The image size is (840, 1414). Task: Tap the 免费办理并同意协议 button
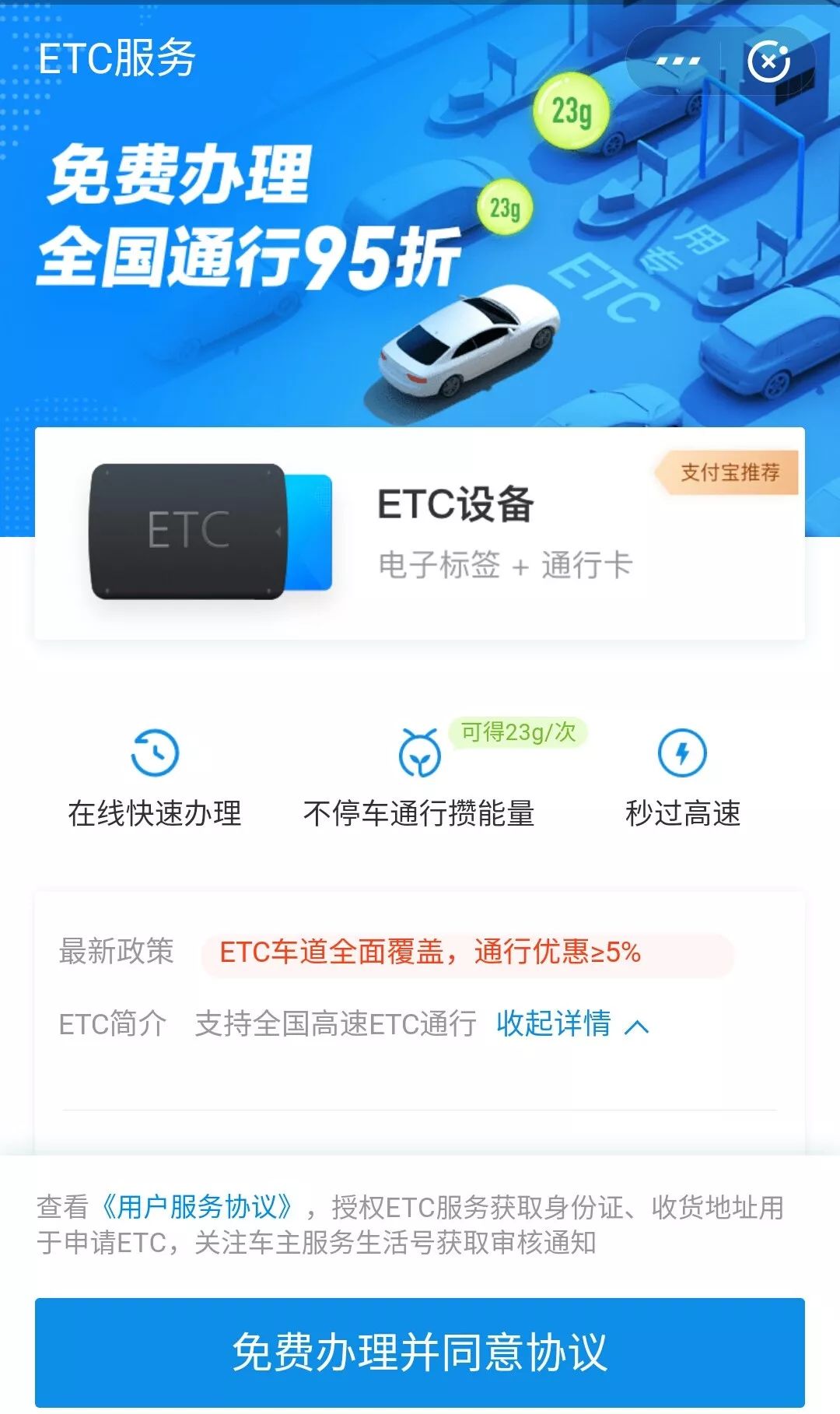point(420,1350)
